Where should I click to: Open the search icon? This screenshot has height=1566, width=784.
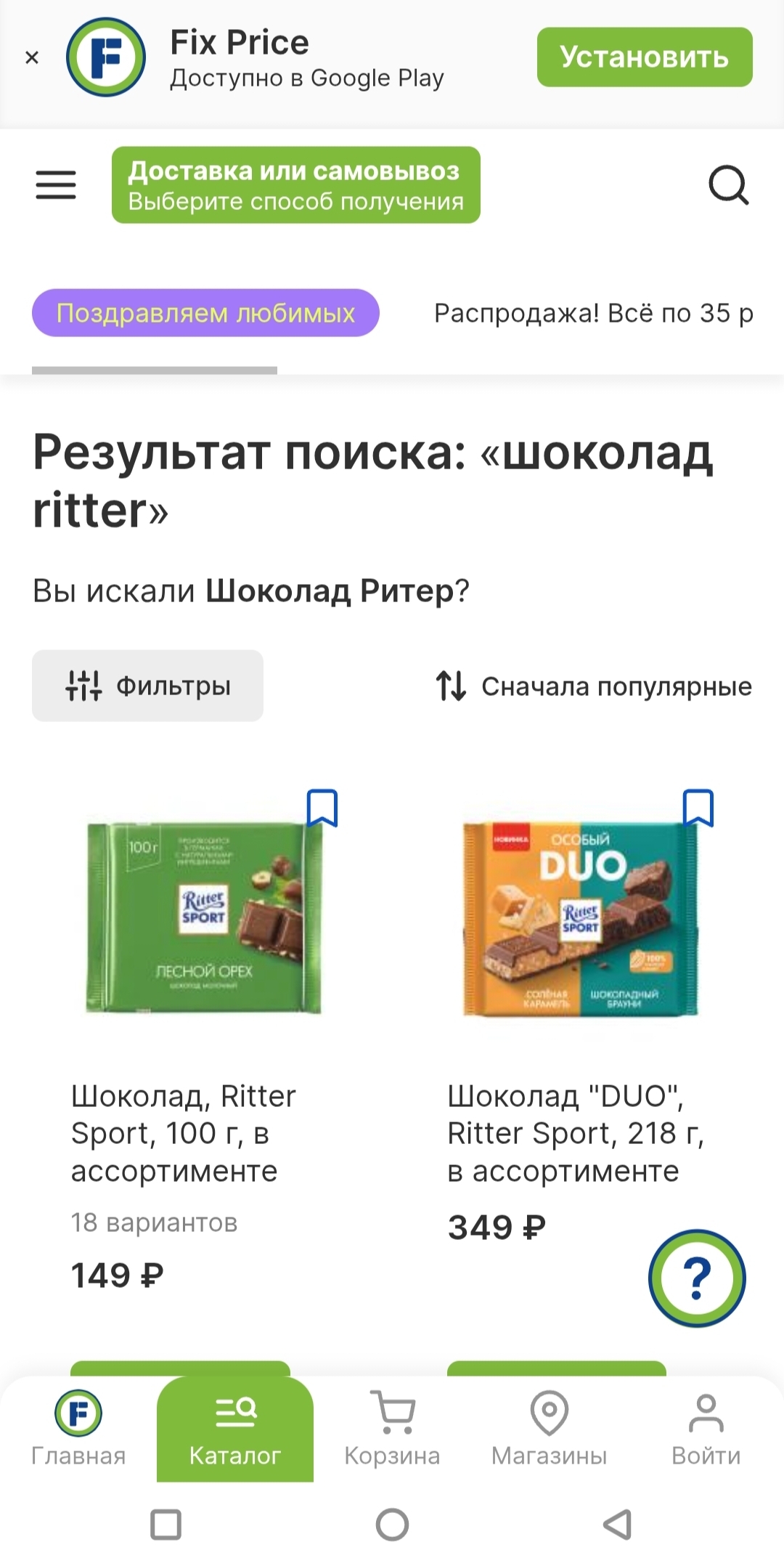[728, 185]
